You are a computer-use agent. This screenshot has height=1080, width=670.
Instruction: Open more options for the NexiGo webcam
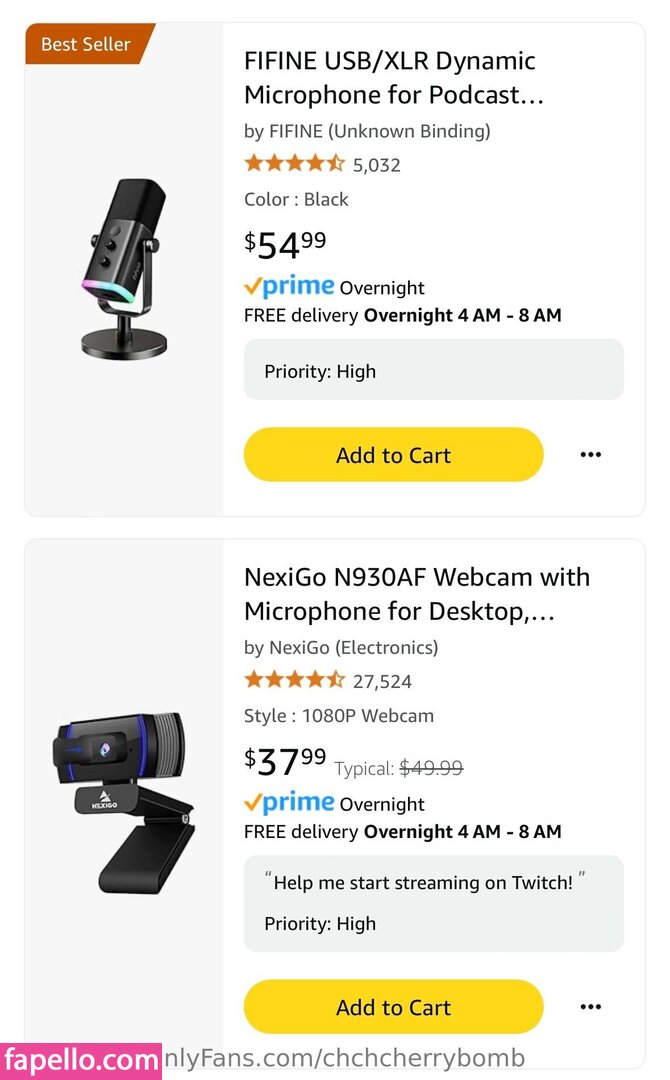[591, 1007]
